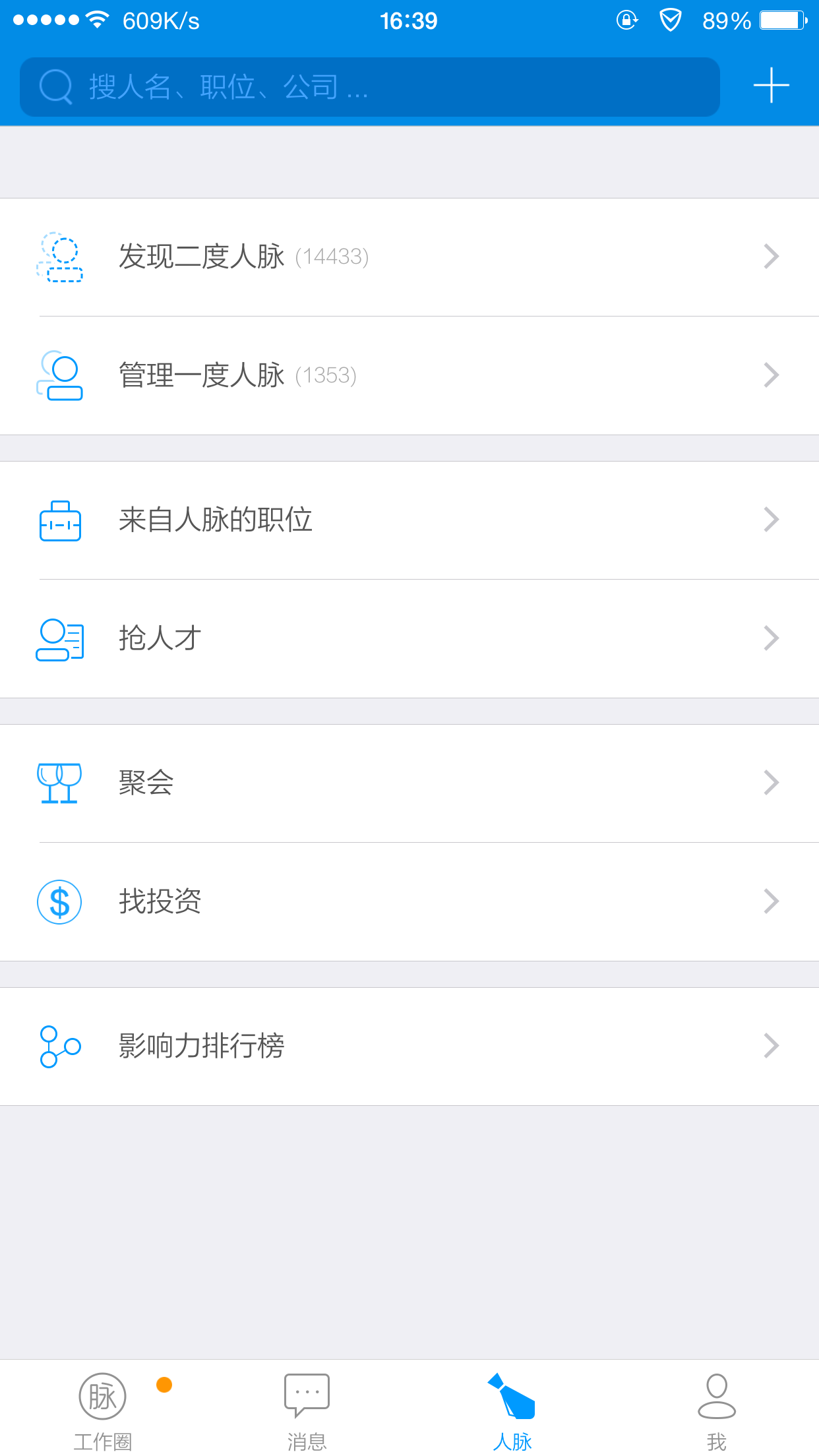Open 聚会 row
This screenshot has height=1456, width=819.
coord(409,783)
